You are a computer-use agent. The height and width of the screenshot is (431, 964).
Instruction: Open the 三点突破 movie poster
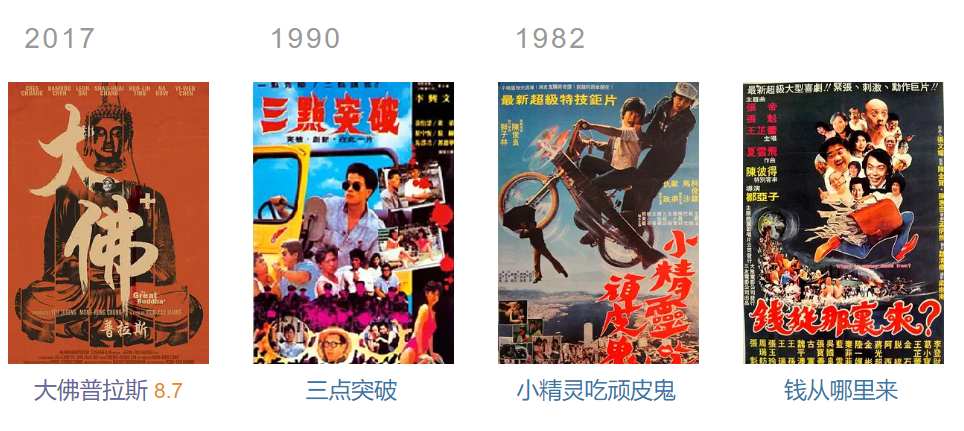click(353, 223)
